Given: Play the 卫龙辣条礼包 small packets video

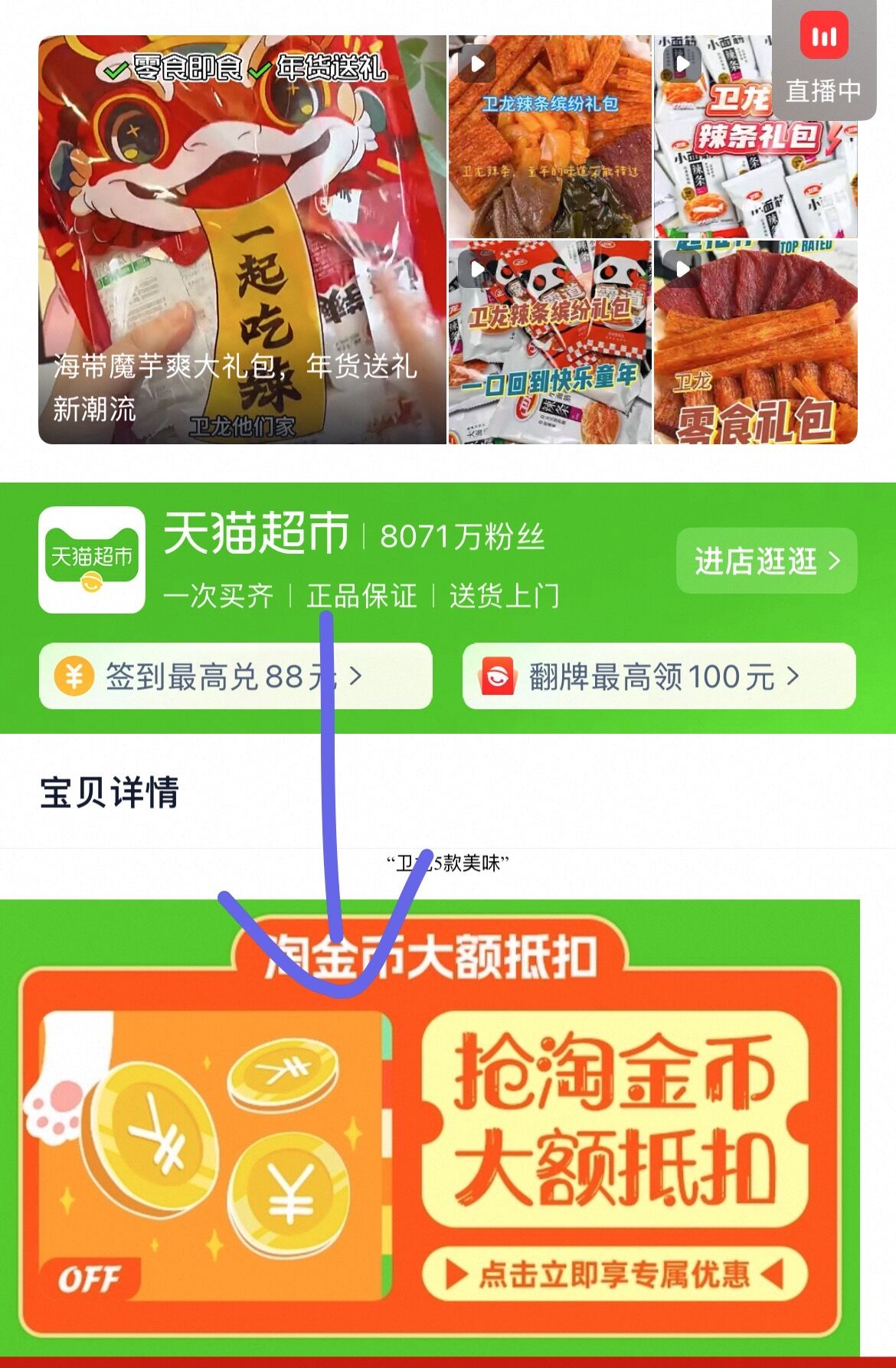Looking at the screenshot, I should (x=755, y=138).
